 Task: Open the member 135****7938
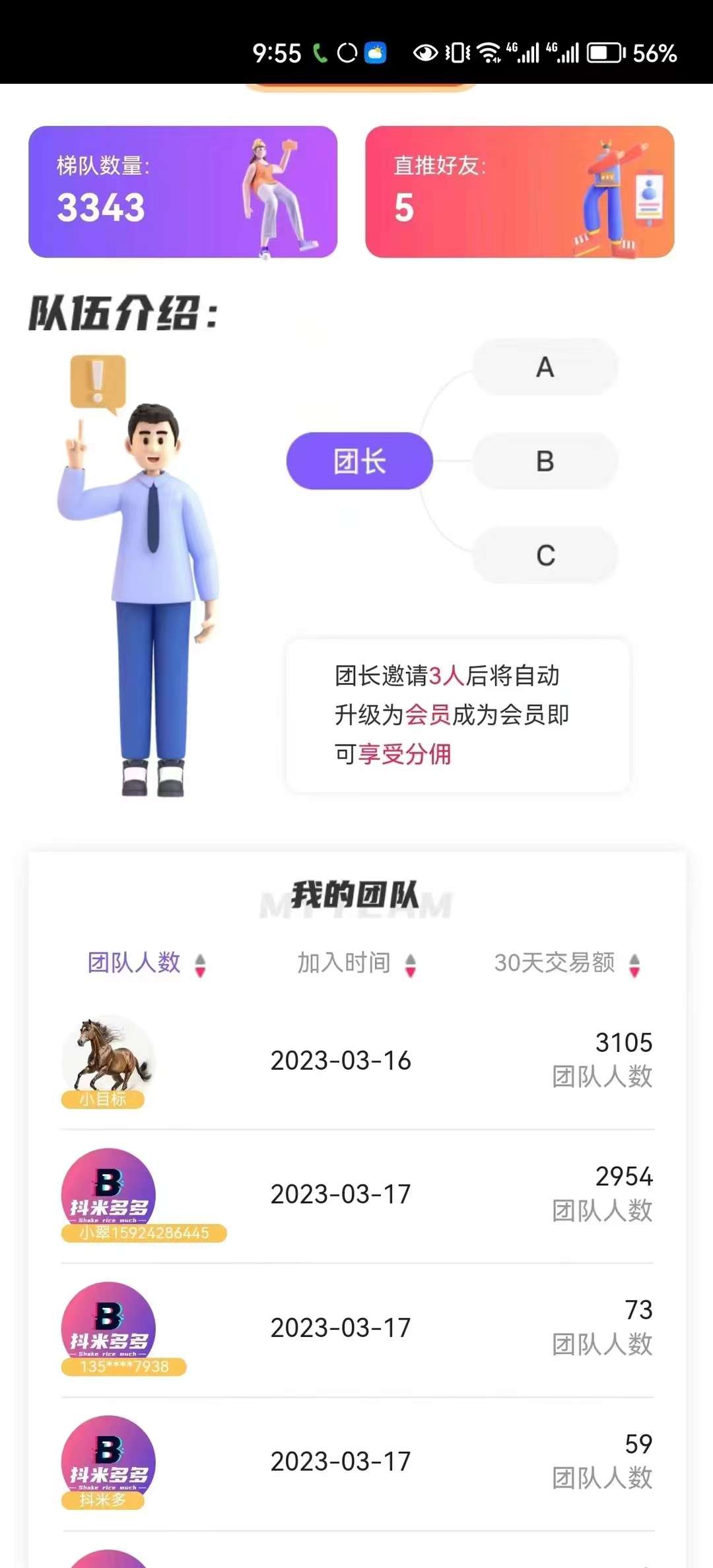(x=108, y=1328)
